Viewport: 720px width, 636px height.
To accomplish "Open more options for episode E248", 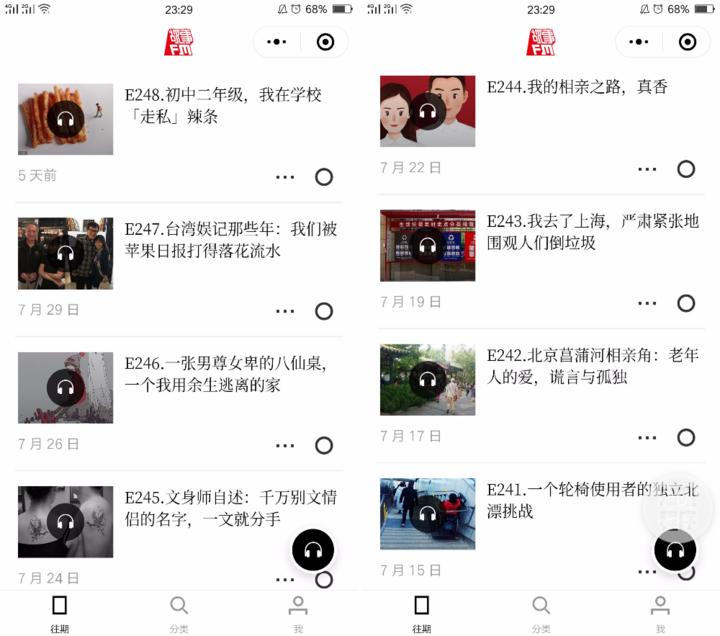I will pos(285,177).
